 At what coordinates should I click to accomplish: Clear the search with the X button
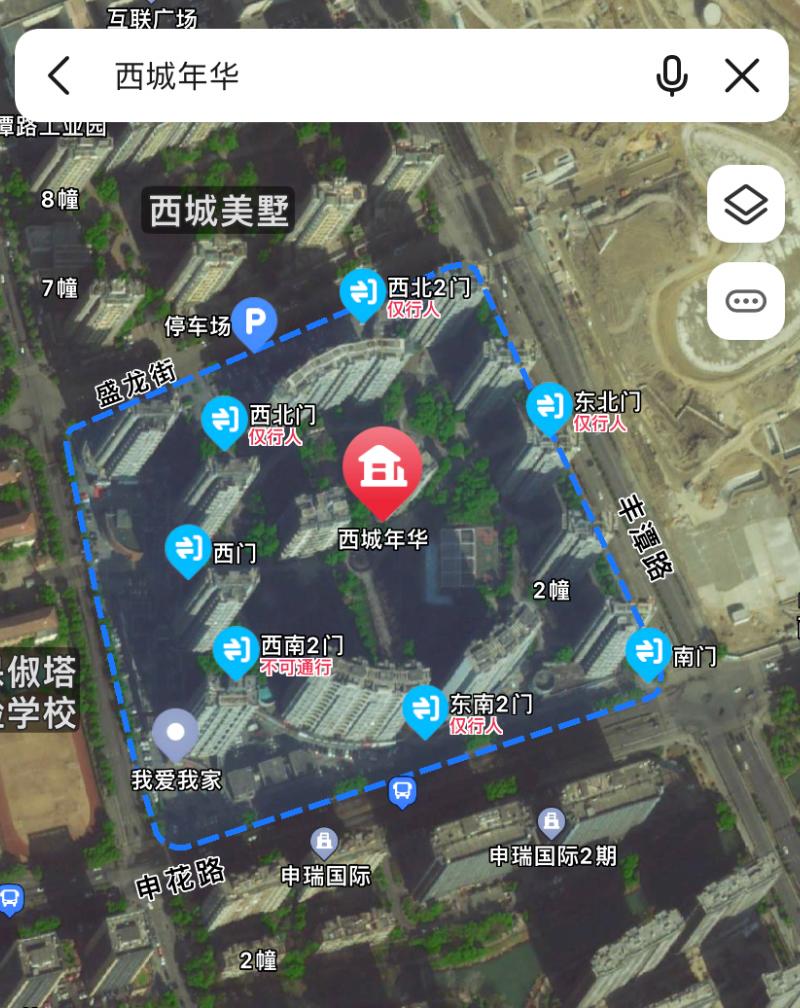click(742, 76)
